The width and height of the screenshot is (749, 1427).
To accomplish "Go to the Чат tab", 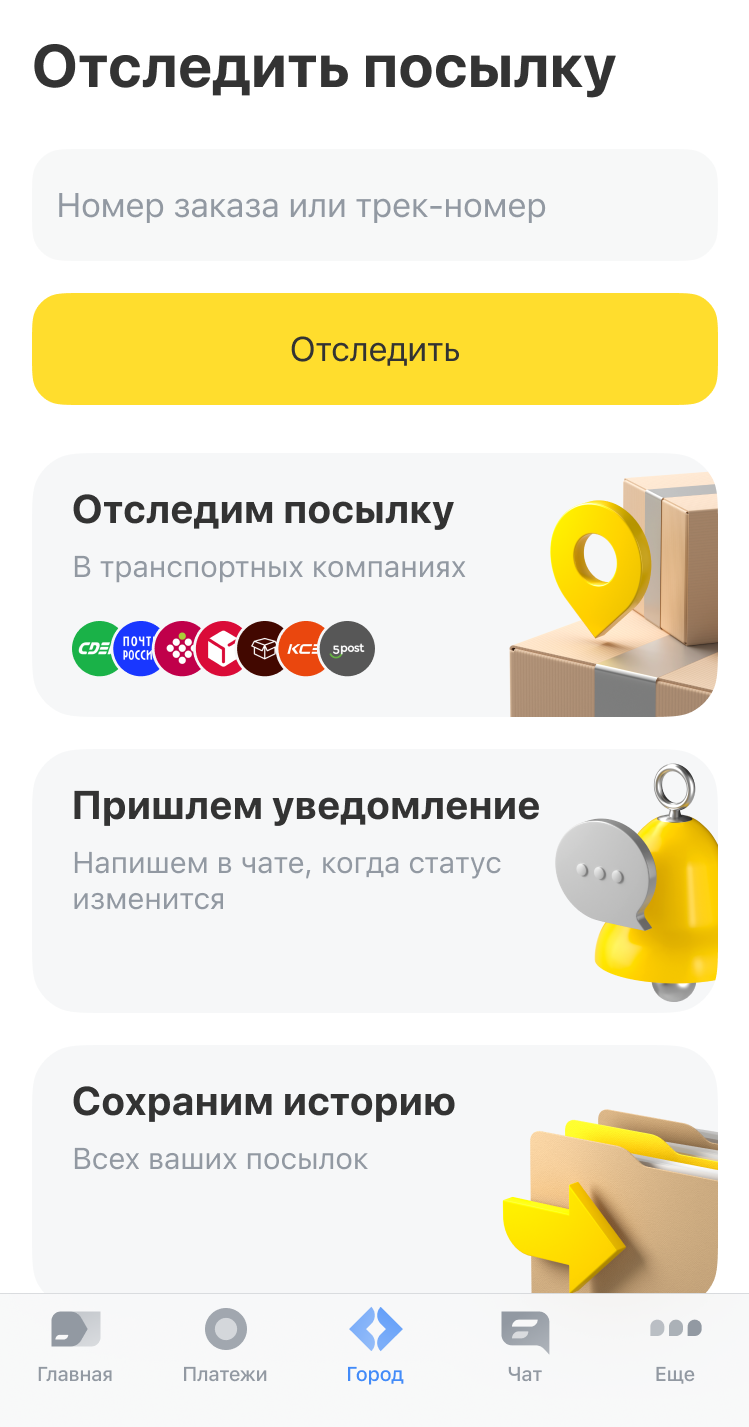I will pyautogui.click(x=524, y=1347).
